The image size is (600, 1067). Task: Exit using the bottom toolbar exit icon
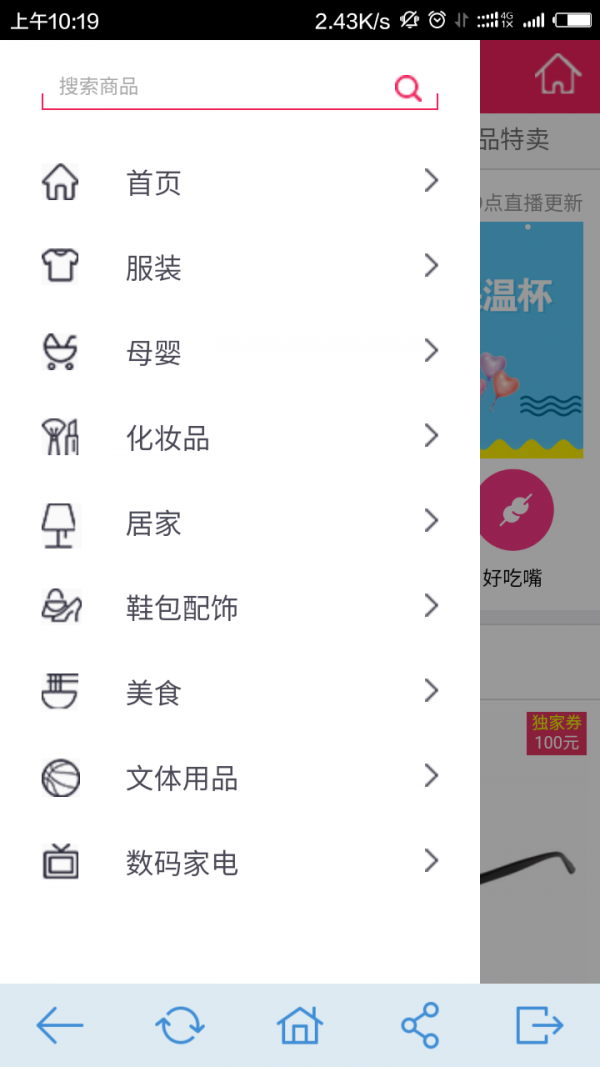click(540, 1025)
